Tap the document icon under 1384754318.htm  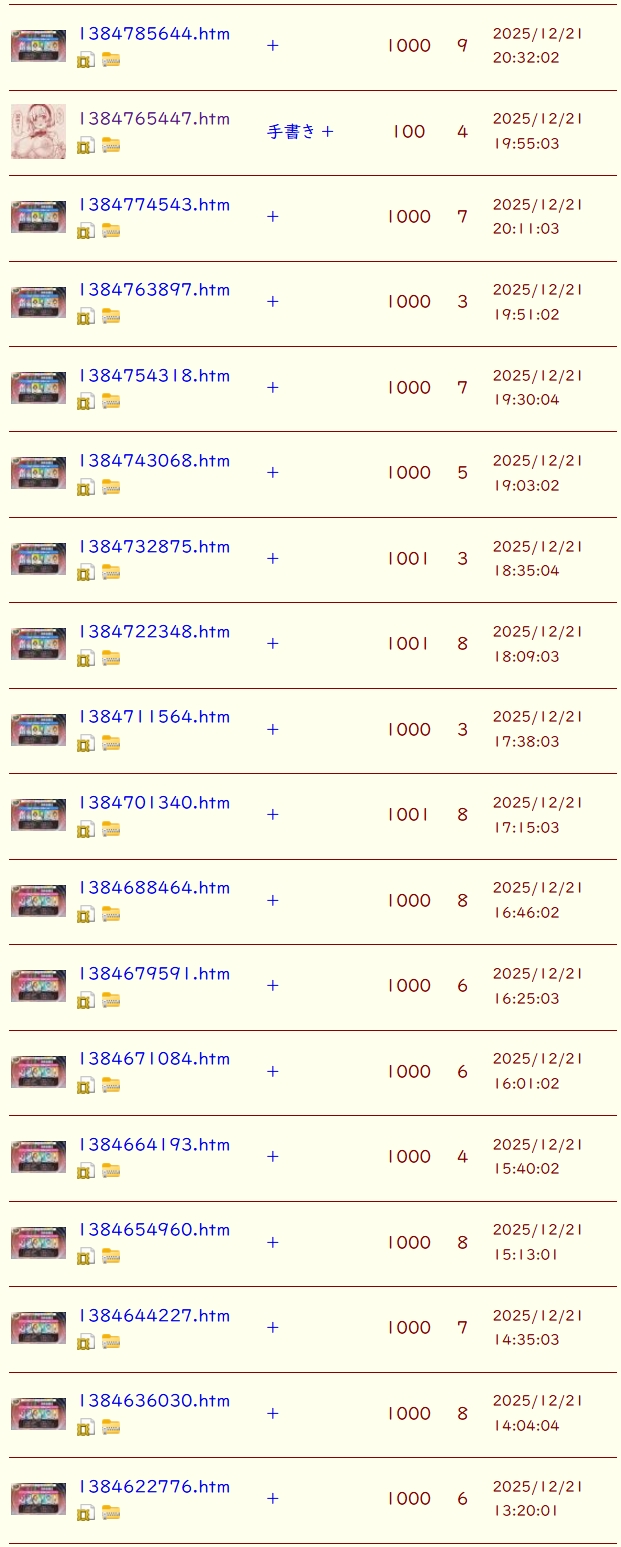(86, 402)
